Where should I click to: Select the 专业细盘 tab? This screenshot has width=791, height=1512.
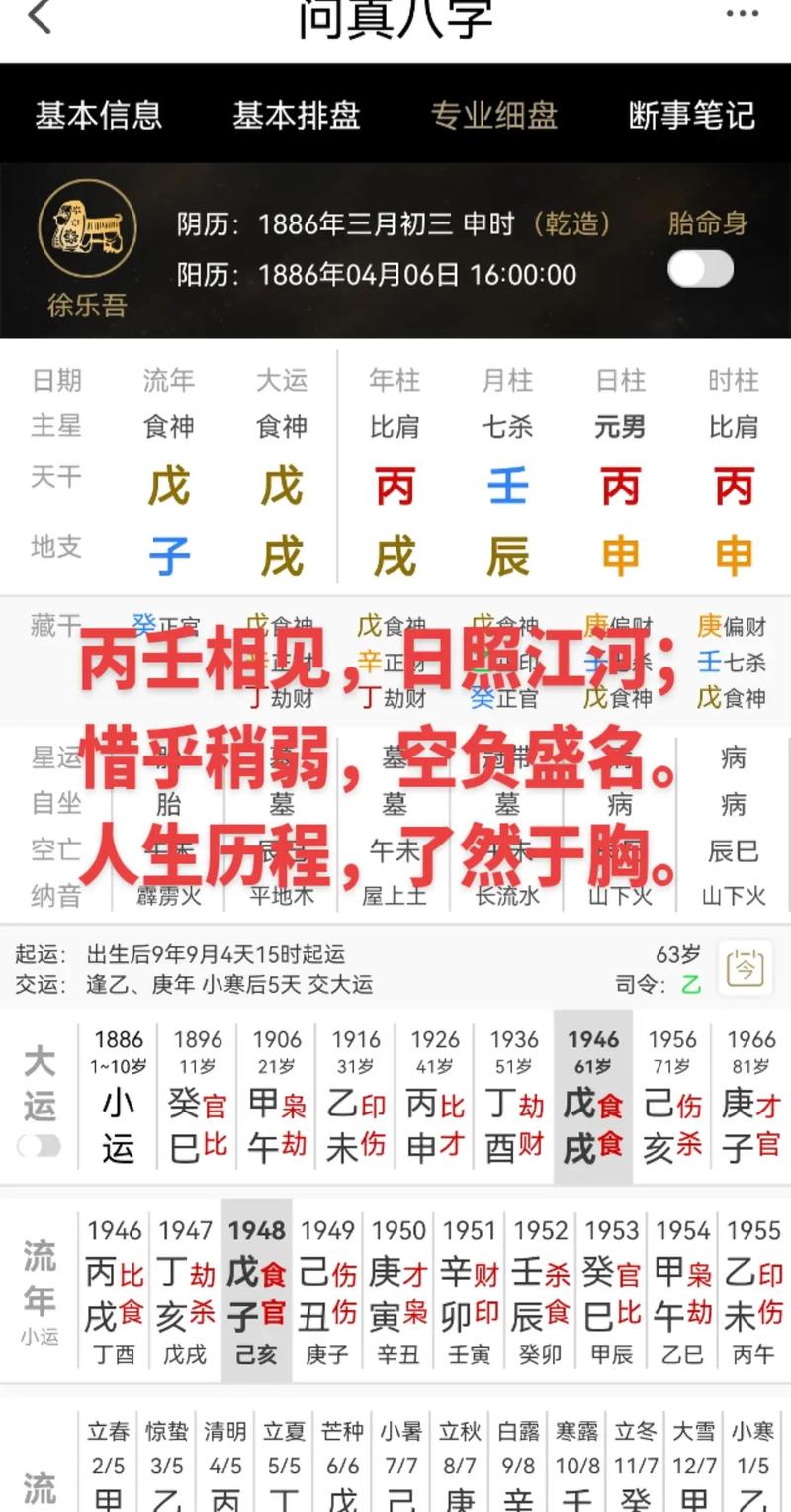click(494, 115)
